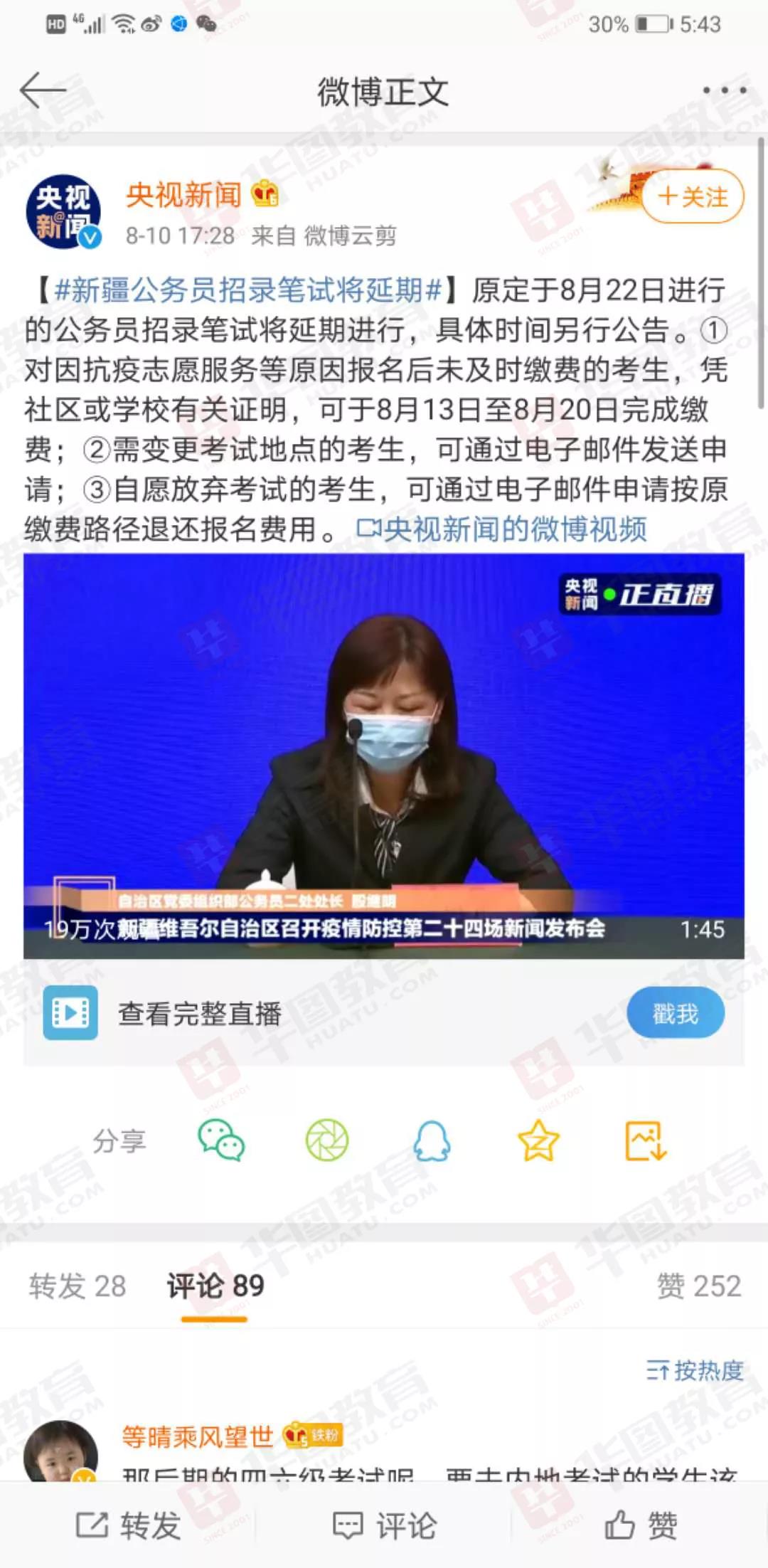
Task: Open the 央视新闻 profile avatar
Action: coord(63,212)
